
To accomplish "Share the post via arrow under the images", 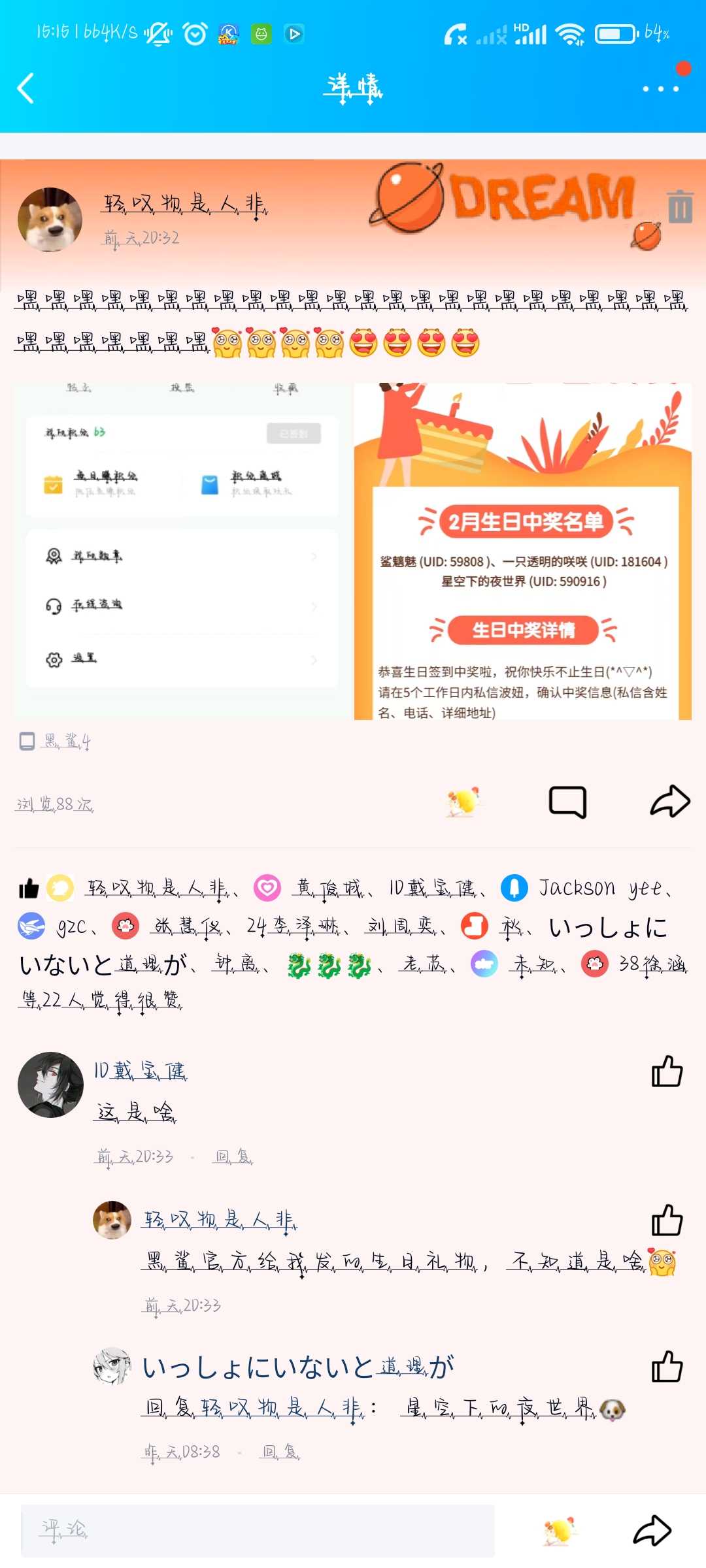I will click(x=670, y=802).
